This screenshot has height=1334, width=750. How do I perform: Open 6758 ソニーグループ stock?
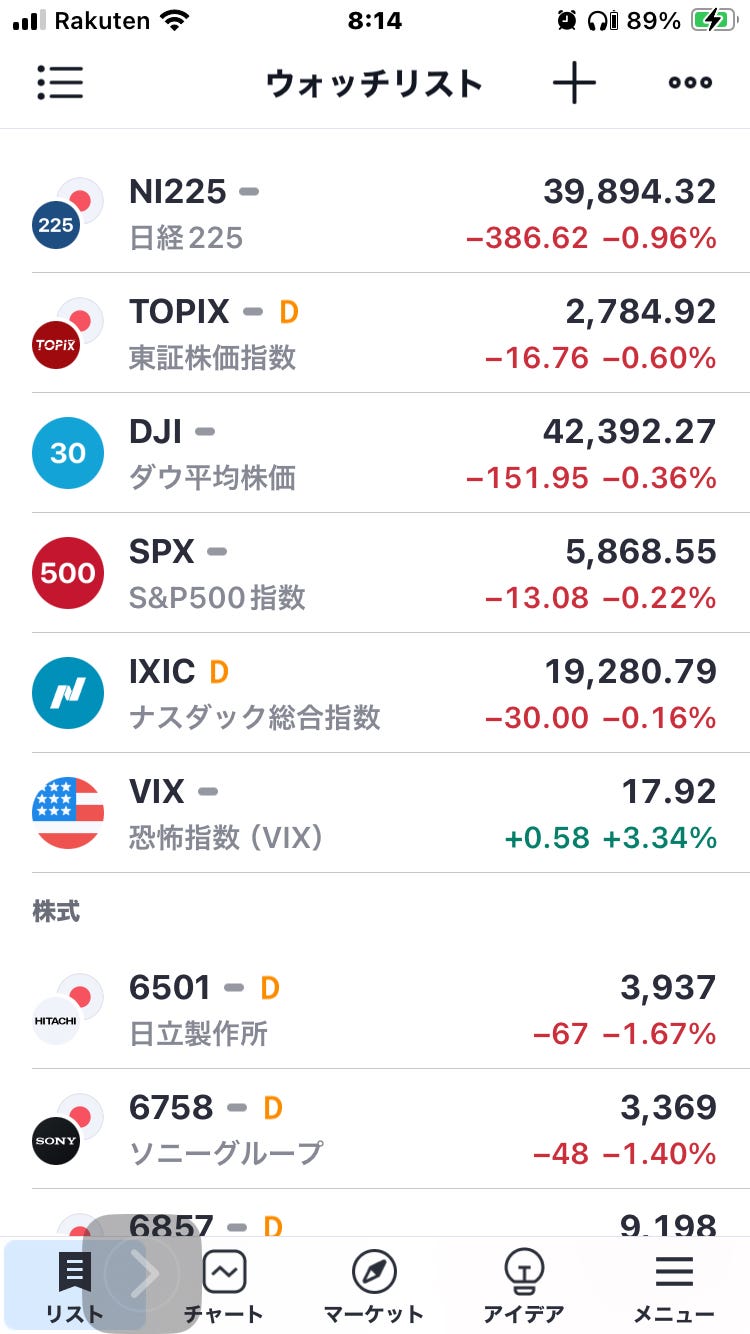[375, 1129]
